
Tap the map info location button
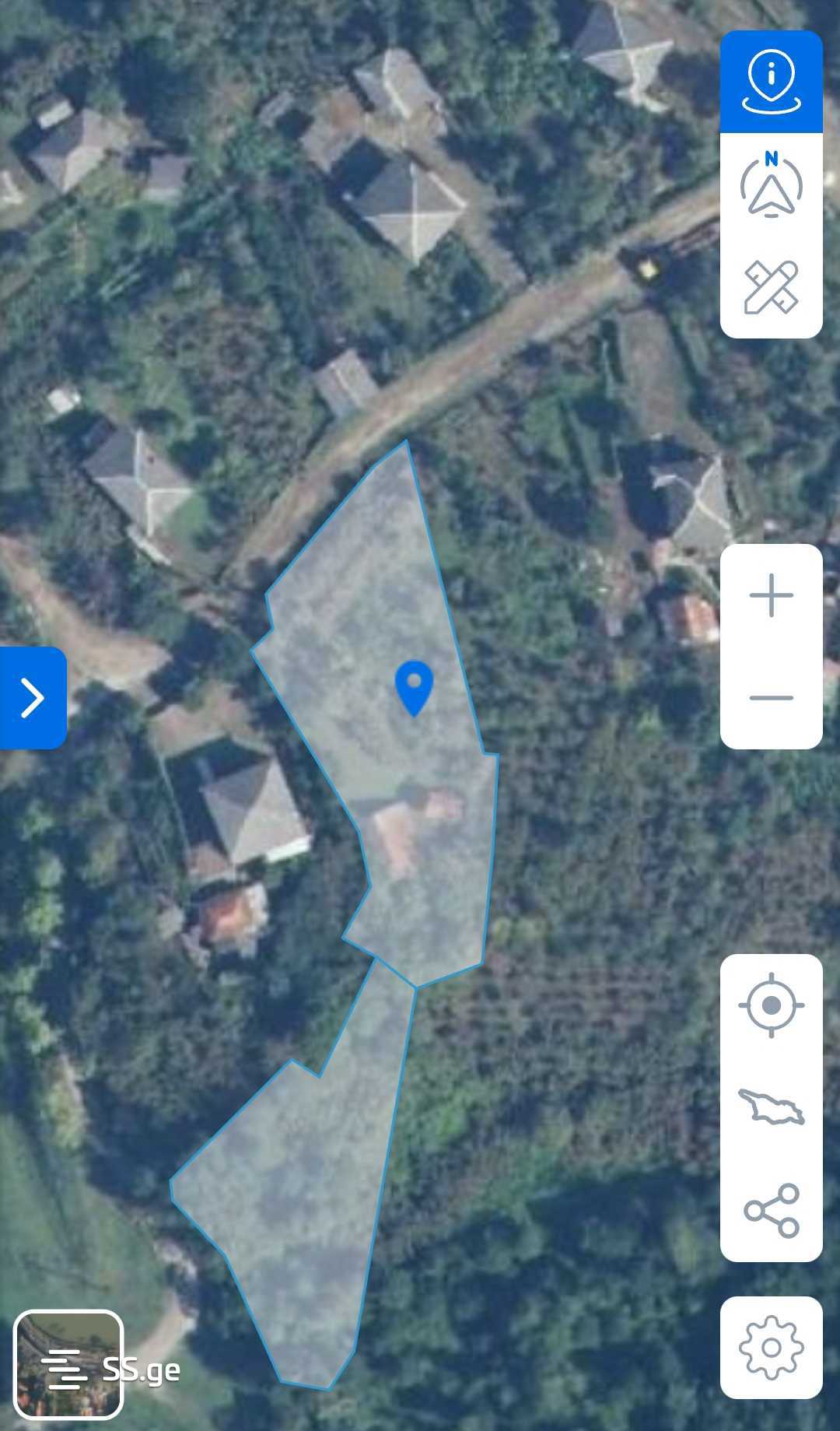coord(771,82)
